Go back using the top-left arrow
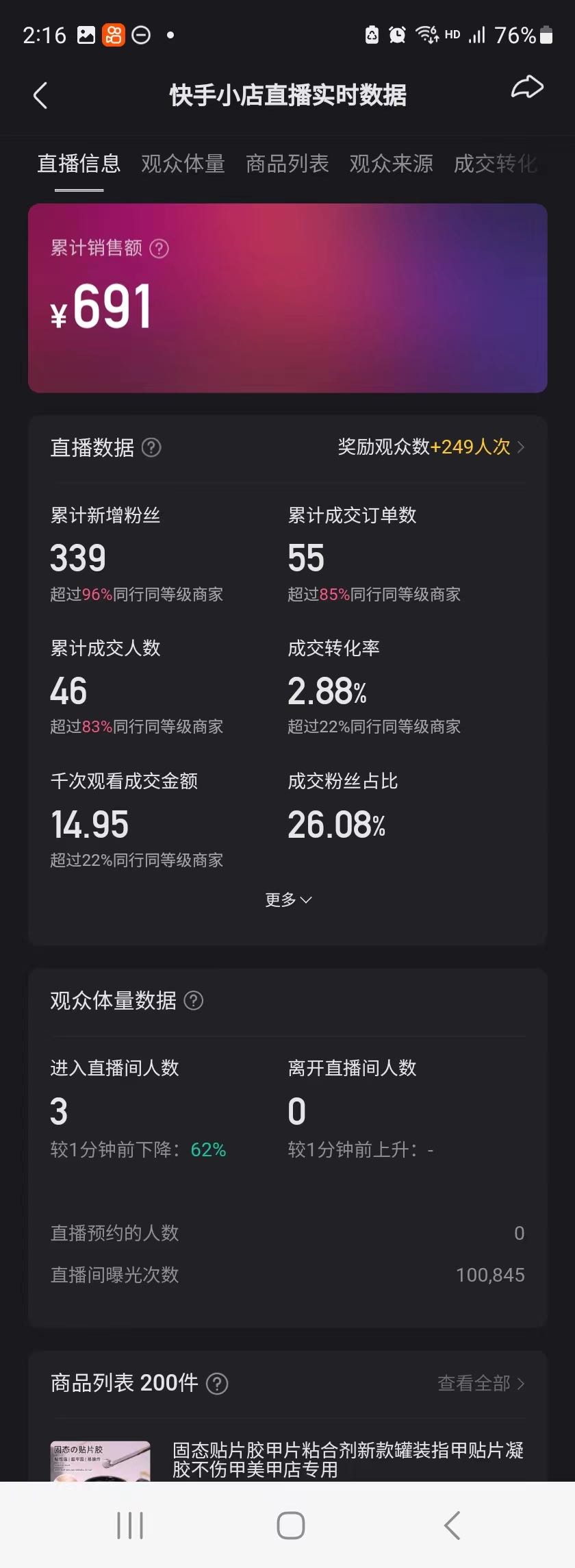Screen dimensions: 575x1568 [41, 95]
